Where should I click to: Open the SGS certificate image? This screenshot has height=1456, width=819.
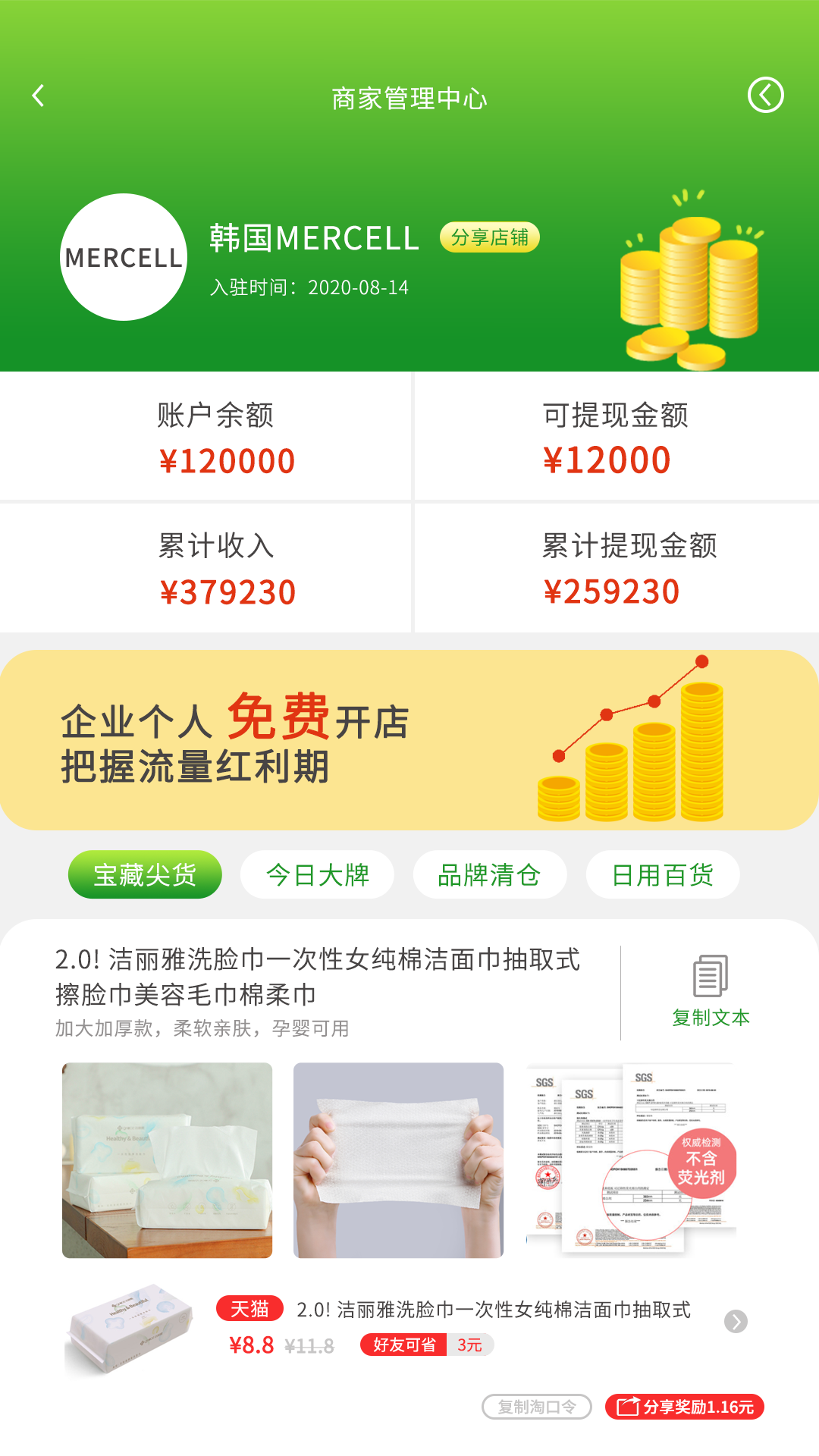[631, 1160]
